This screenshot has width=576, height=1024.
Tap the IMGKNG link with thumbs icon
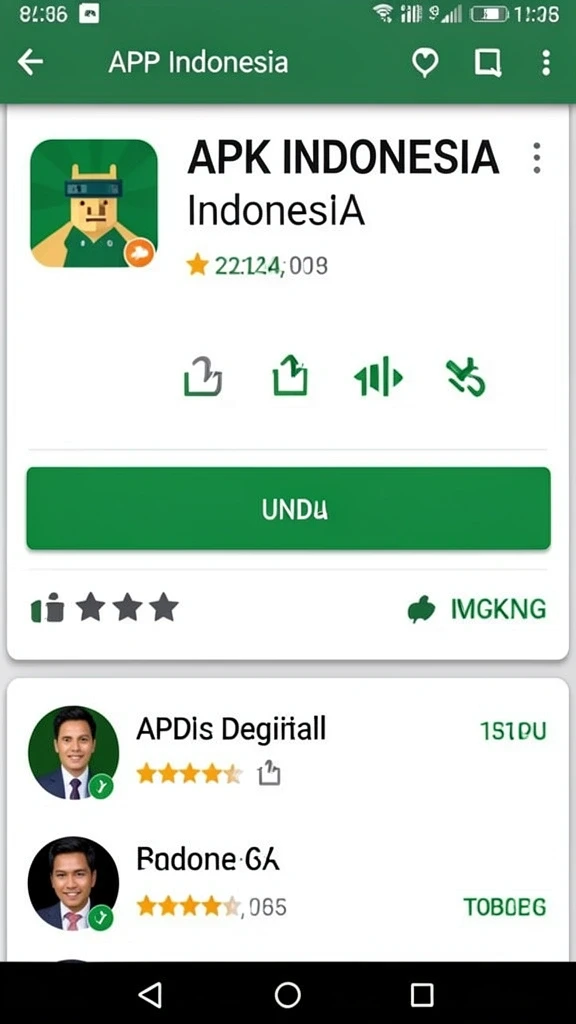tap(477, 609)
